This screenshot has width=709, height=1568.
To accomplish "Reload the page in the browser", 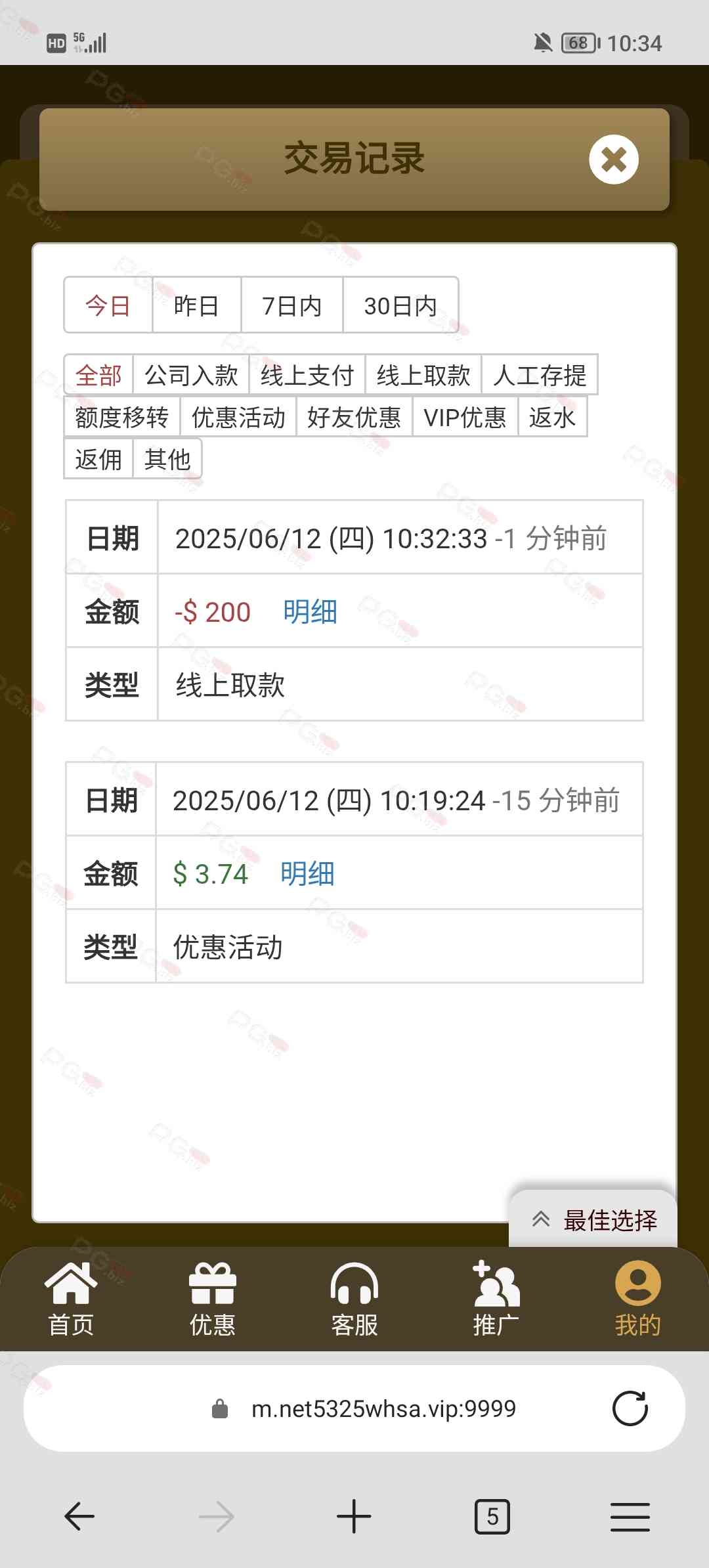I will point(630,1408).
